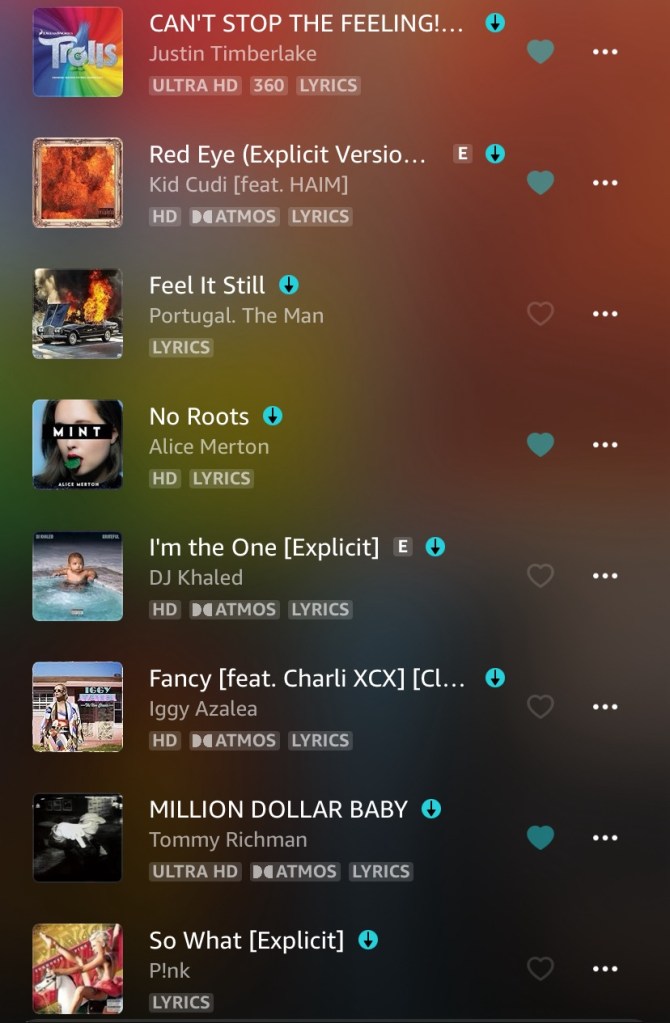Unlike No Roots by Alice Merton
Viewport: 670px width, 1023px height.
coord(540,445)
